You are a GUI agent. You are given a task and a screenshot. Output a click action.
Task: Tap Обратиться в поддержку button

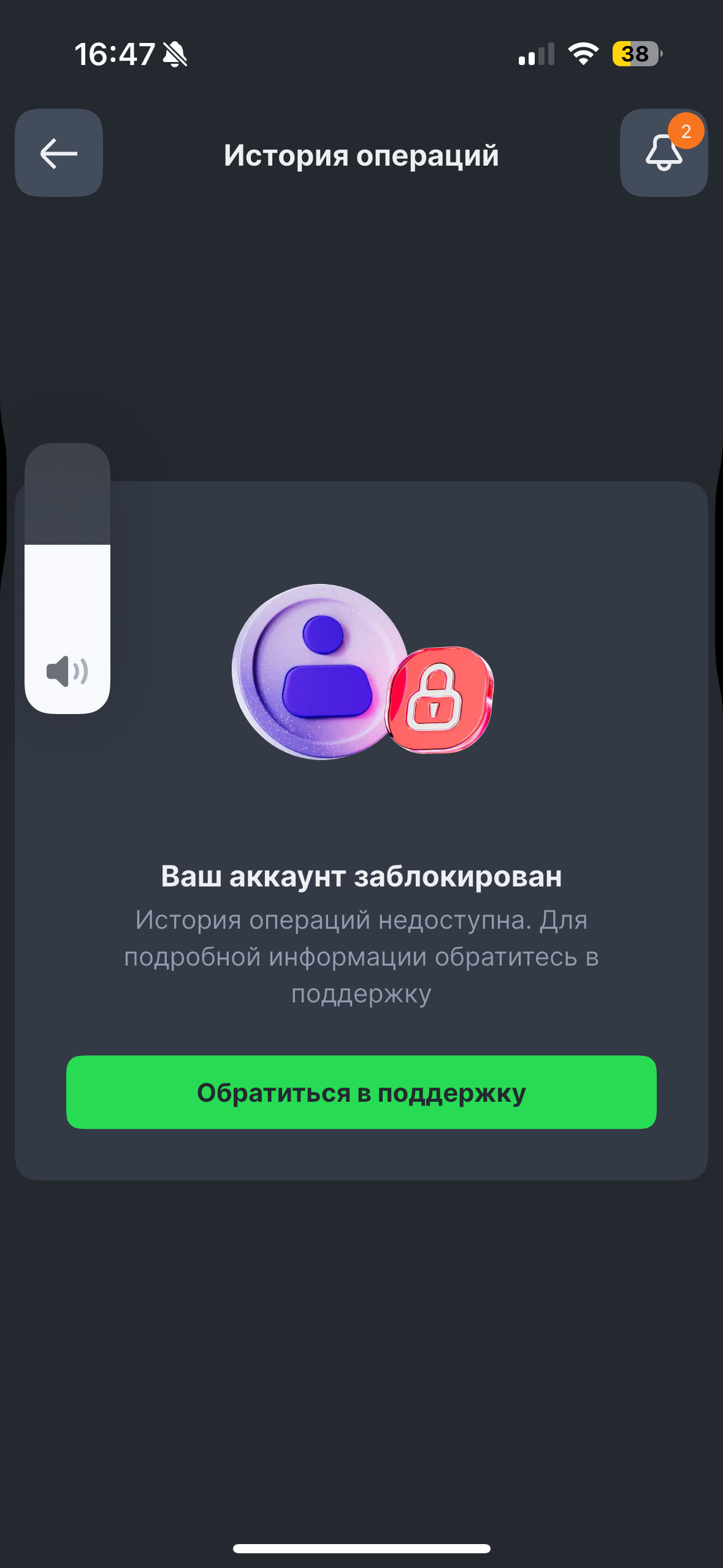(x=361, y=1092)
